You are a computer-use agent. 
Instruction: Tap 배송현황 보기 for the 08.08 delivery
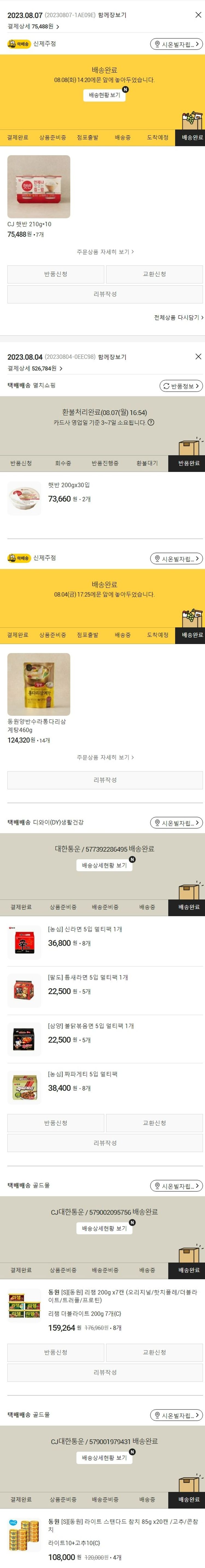pyautogui.click(x=104, y=95)
